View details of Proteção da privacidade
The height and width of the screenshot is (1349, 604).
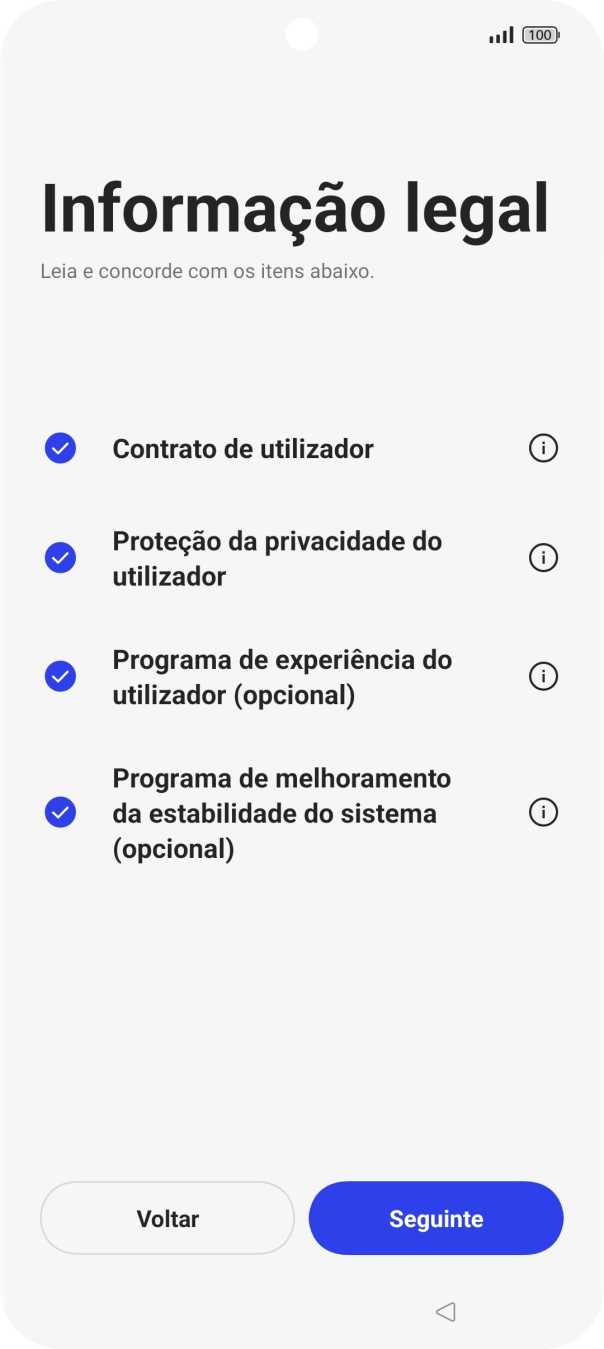[x=543, y=558]
